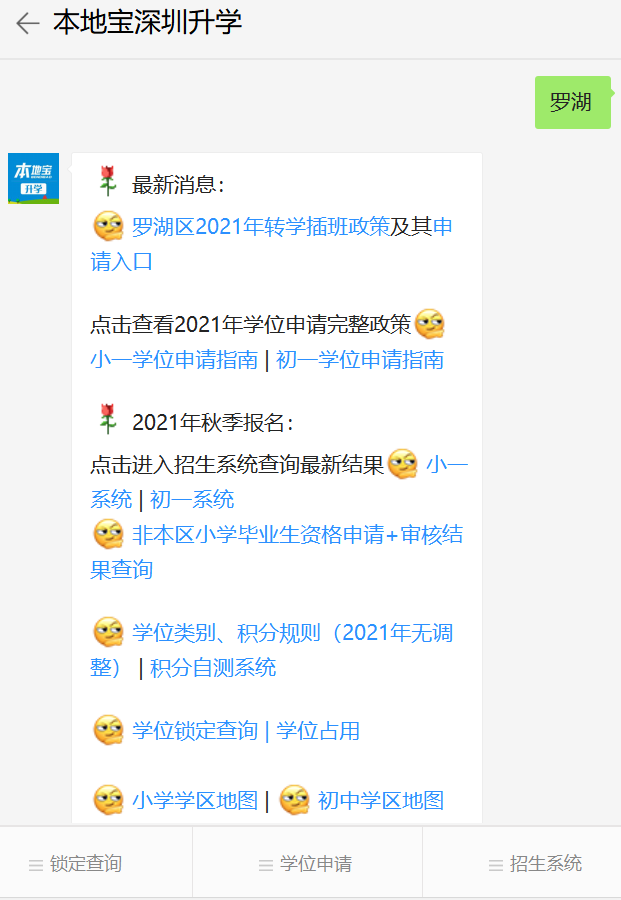
Task: Open 小学学区地图 link
Action: click(x=195, y=801)
